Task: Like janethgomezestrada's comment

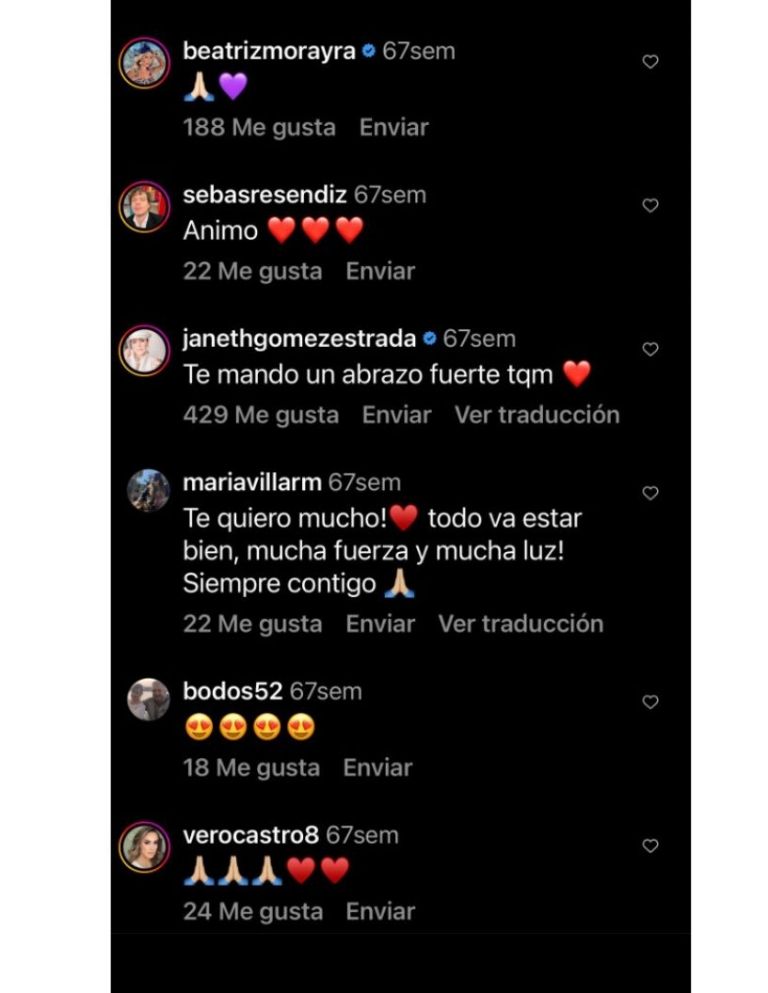Action: tap(650, 350)
